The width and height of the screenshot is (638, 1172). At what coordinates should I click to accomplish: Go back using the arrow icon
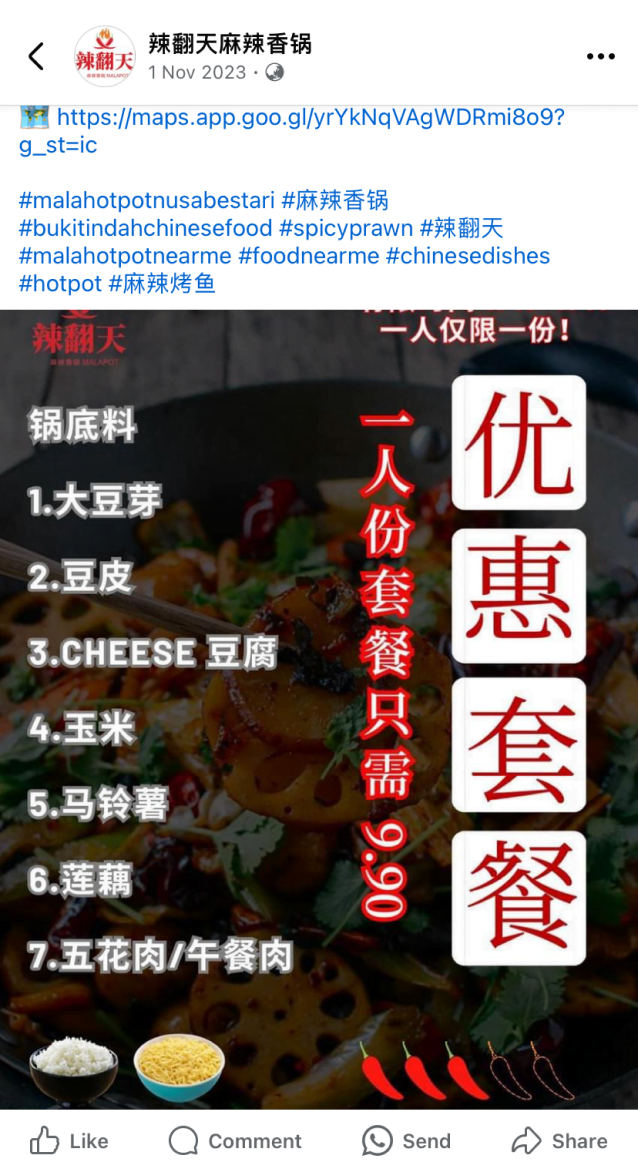point(36,56)
